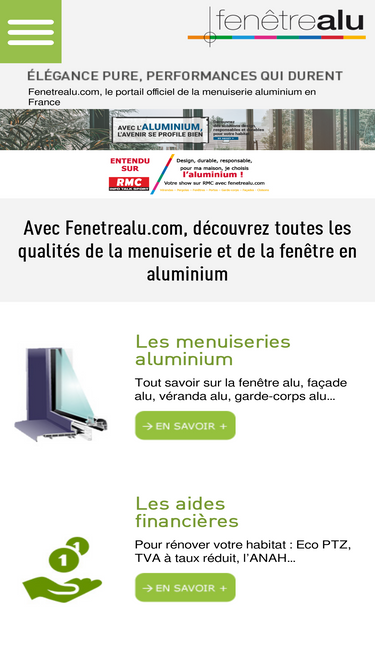This screenshot has width=375, height=667.
Task: Open the aluminium banner with the window photo
Action: [188, 129]
